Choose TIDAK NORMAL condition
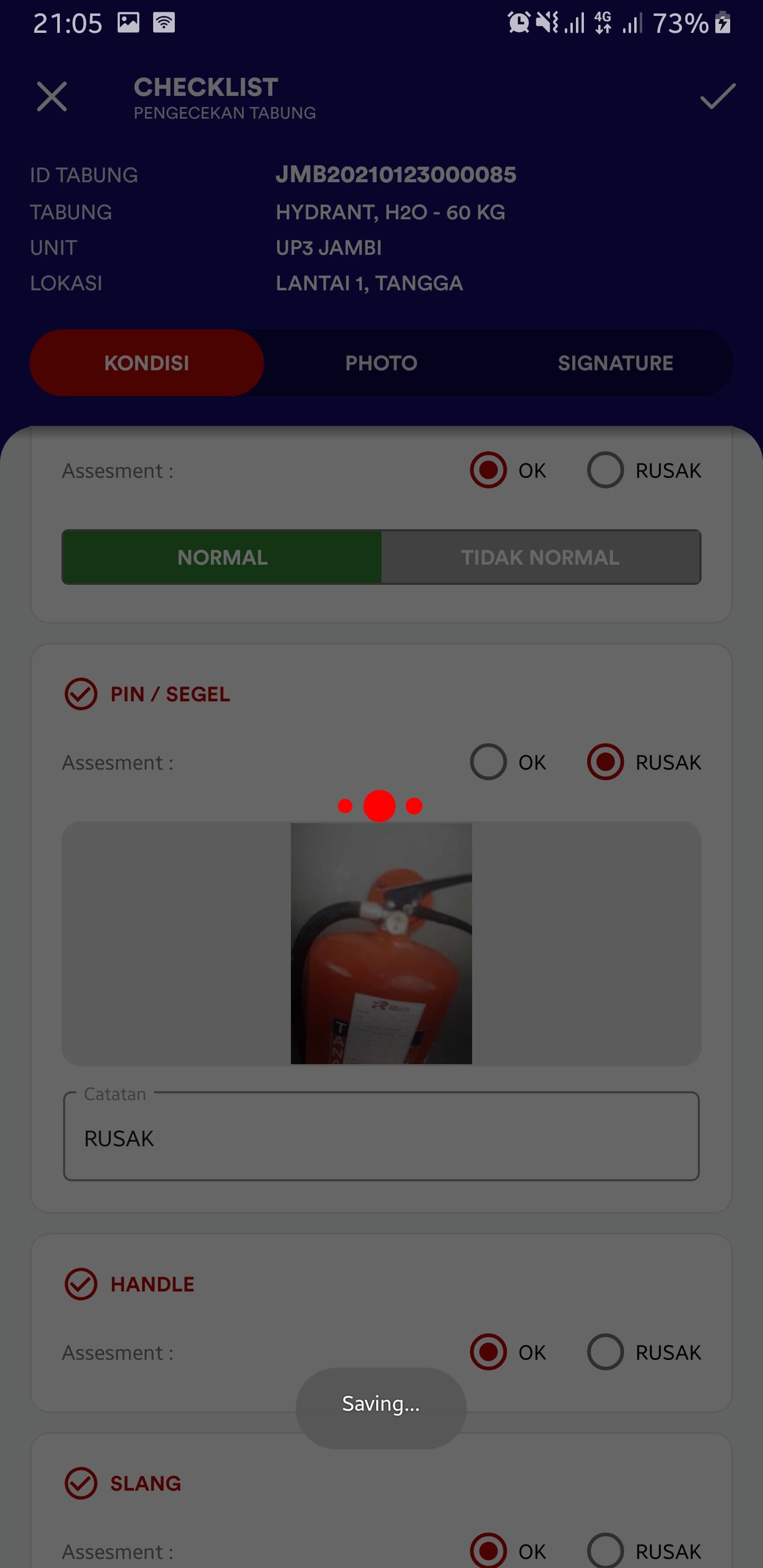Image resolution: width=763 pixels, height=1568 pixels. pyautogui.click(x=540, y=557)
